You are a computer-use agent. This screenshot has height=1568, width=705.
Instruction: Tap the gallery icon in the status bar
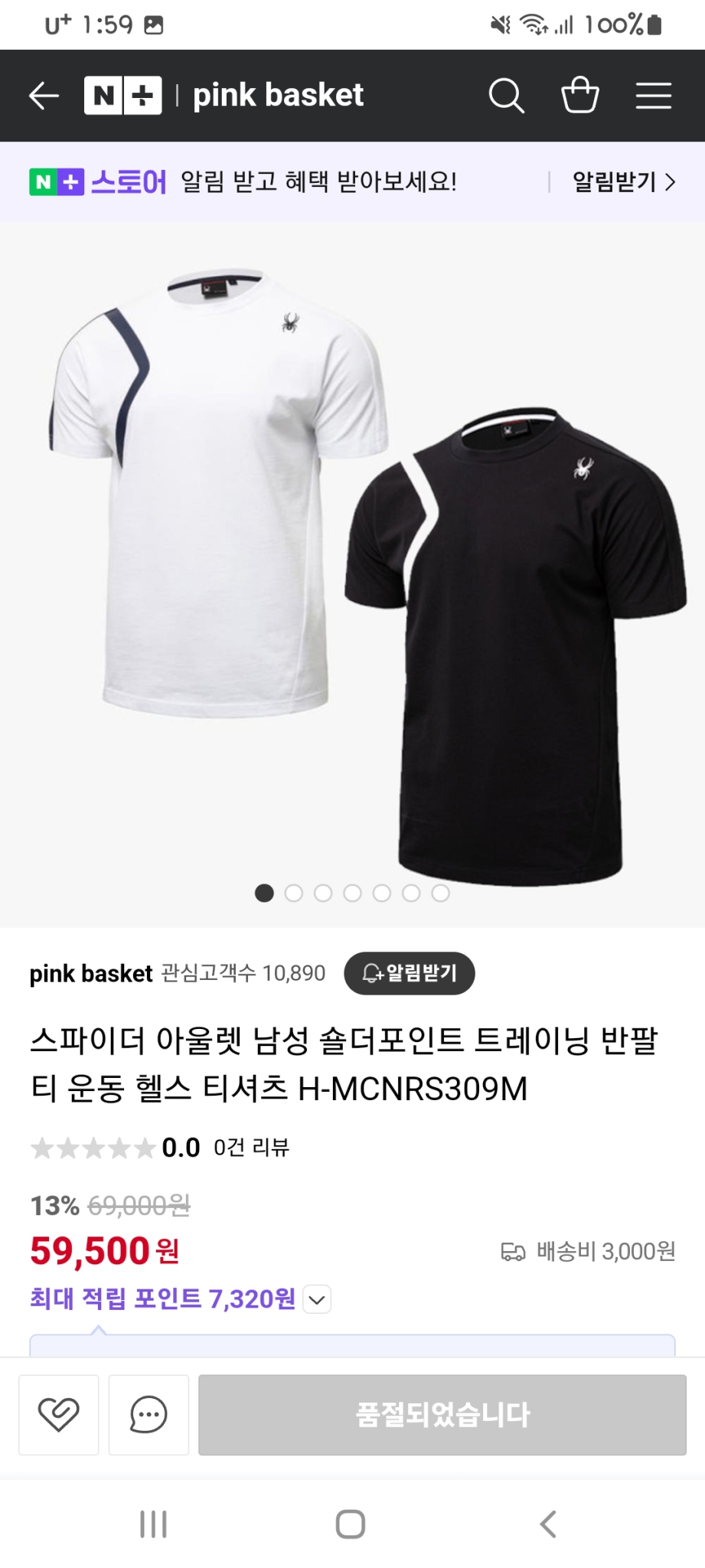click(x=154, y=24)
